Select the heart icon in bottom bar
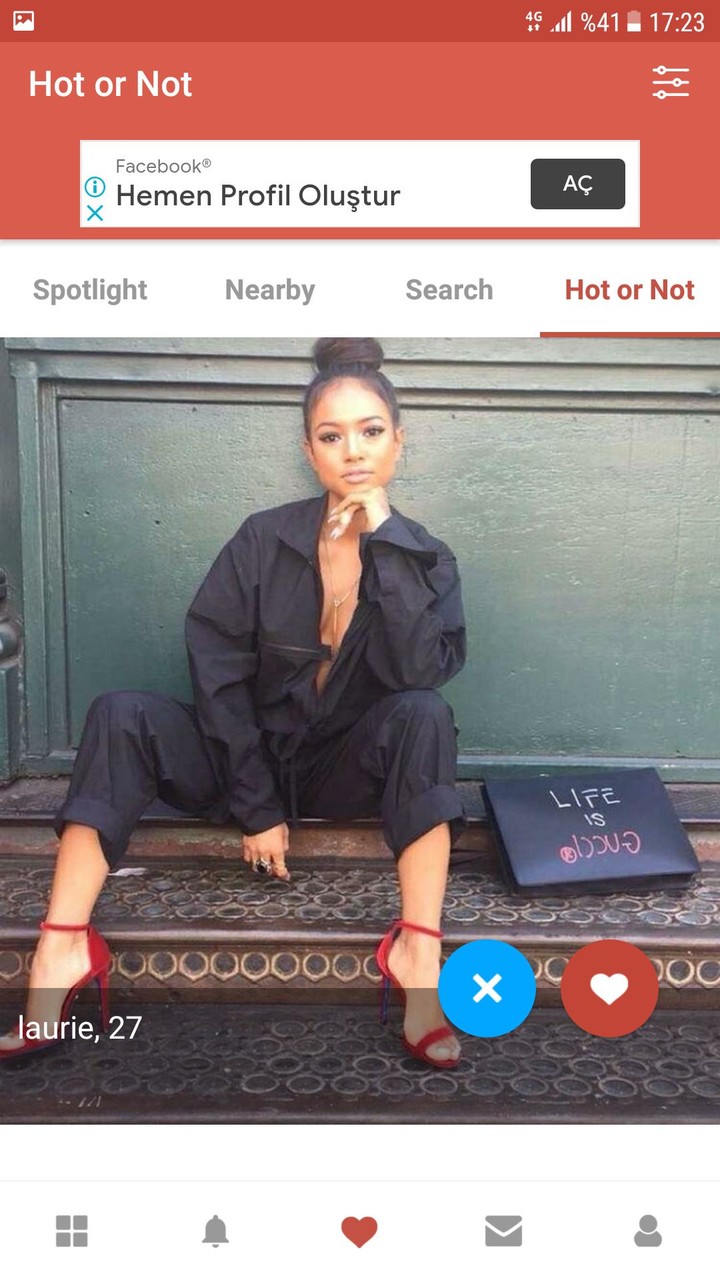 (359, 1232)
